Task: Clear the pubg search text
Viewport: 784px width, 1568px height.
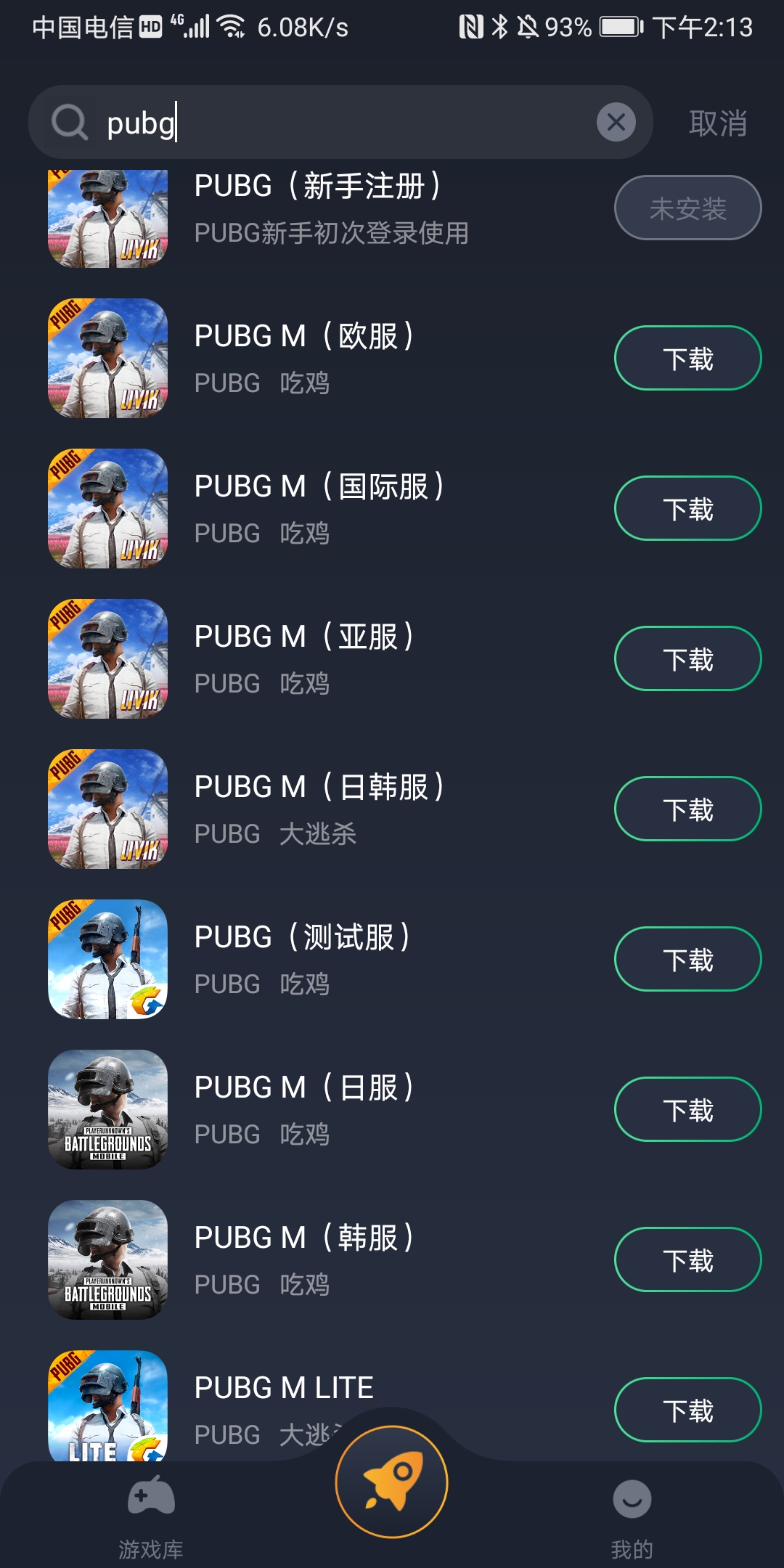Action: click(x=616, y=122)
